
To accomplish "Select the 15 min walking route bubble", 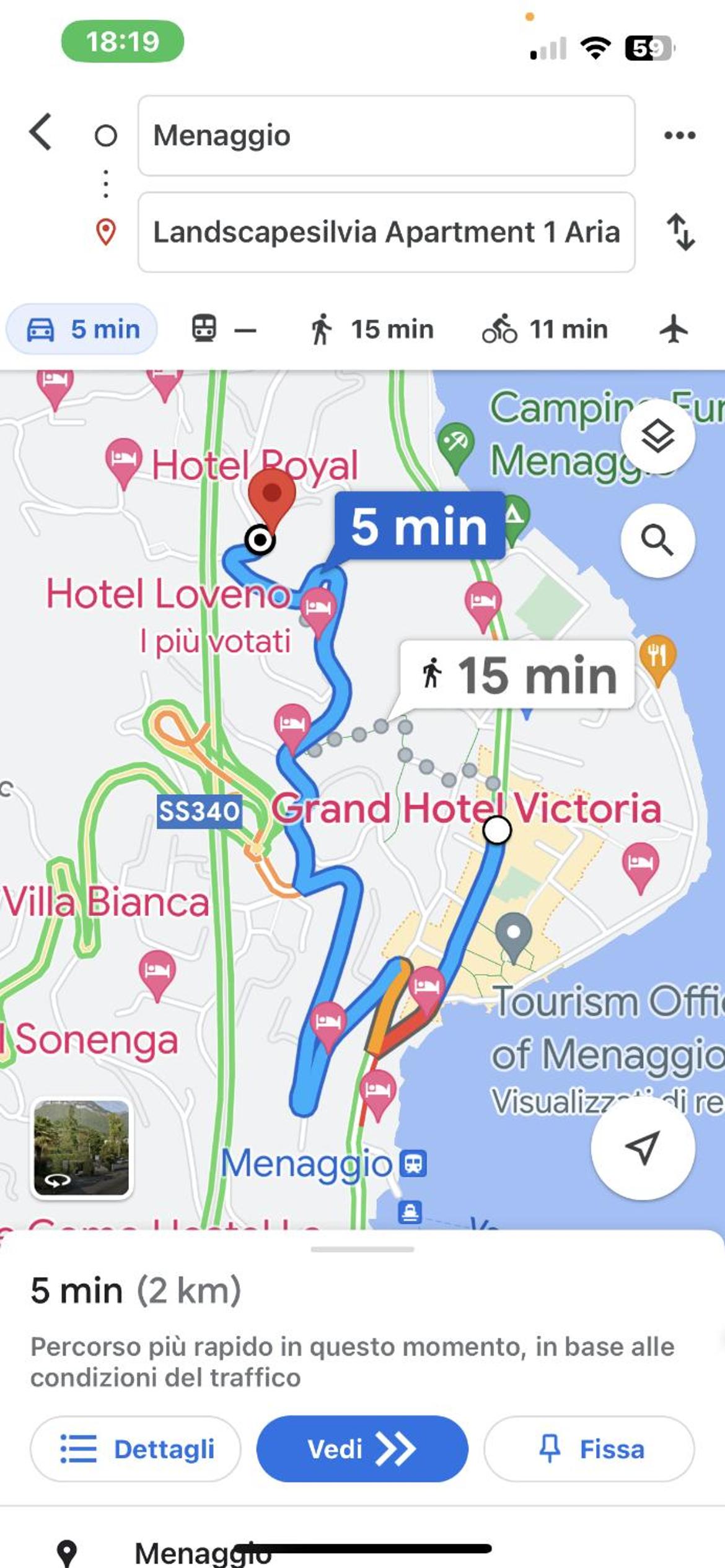I will point(518,674).
